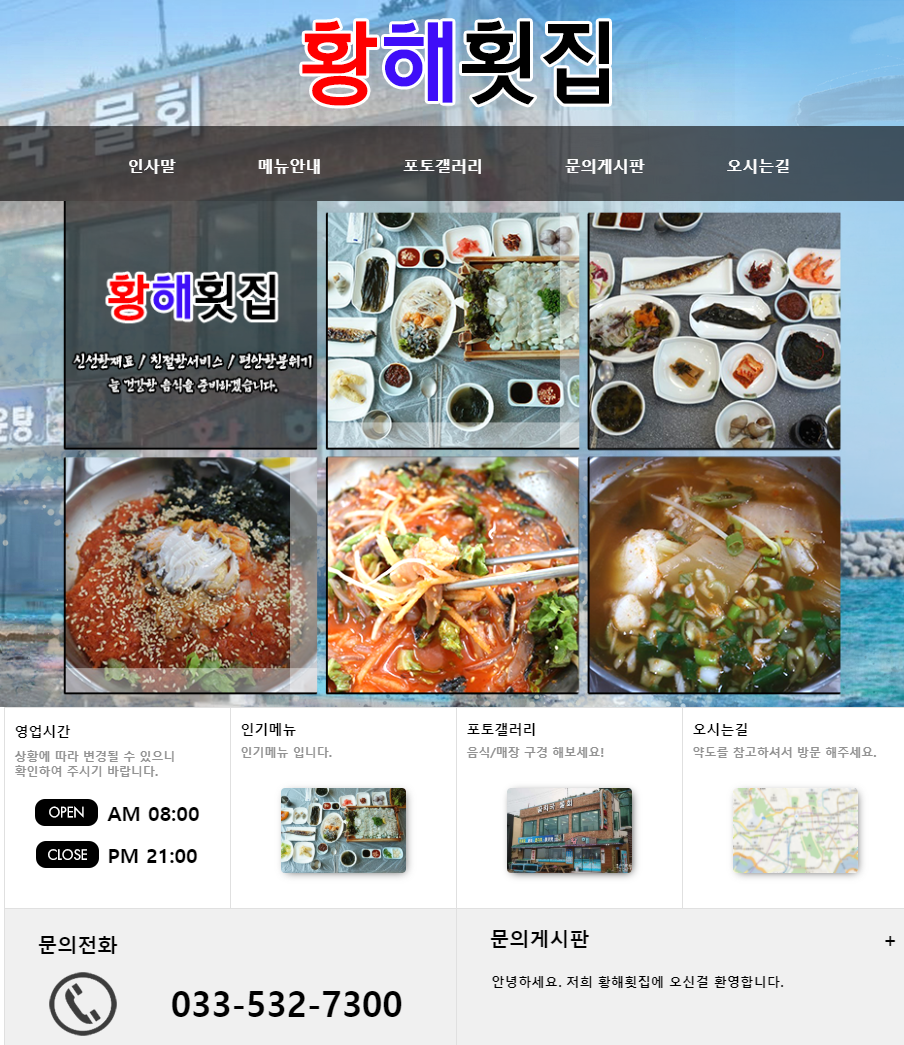
Task: Tap the 인기메뉴 food thumbnail
Action: click(x=343, y=830)
